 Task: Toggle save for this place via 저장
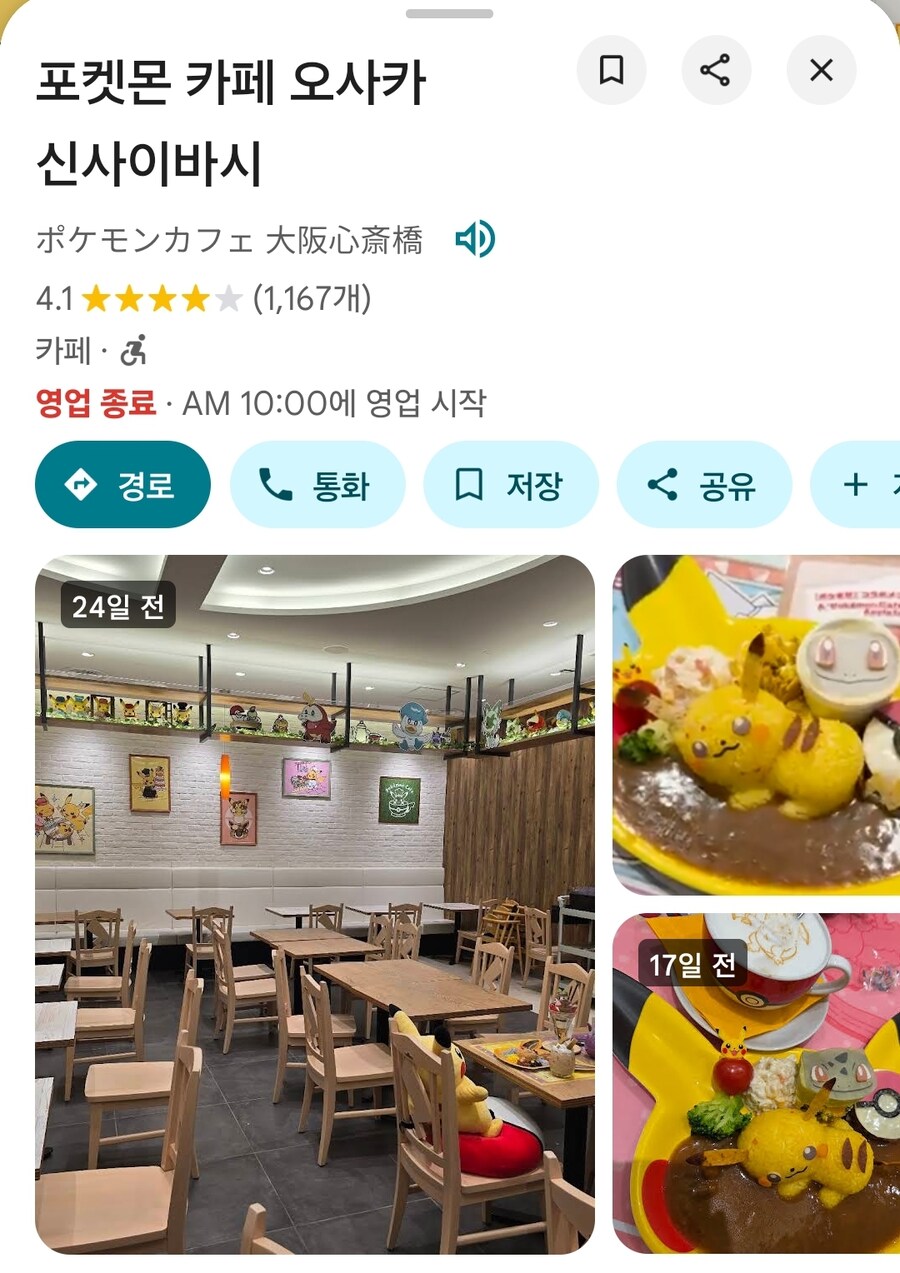click(x=509, y=484)
